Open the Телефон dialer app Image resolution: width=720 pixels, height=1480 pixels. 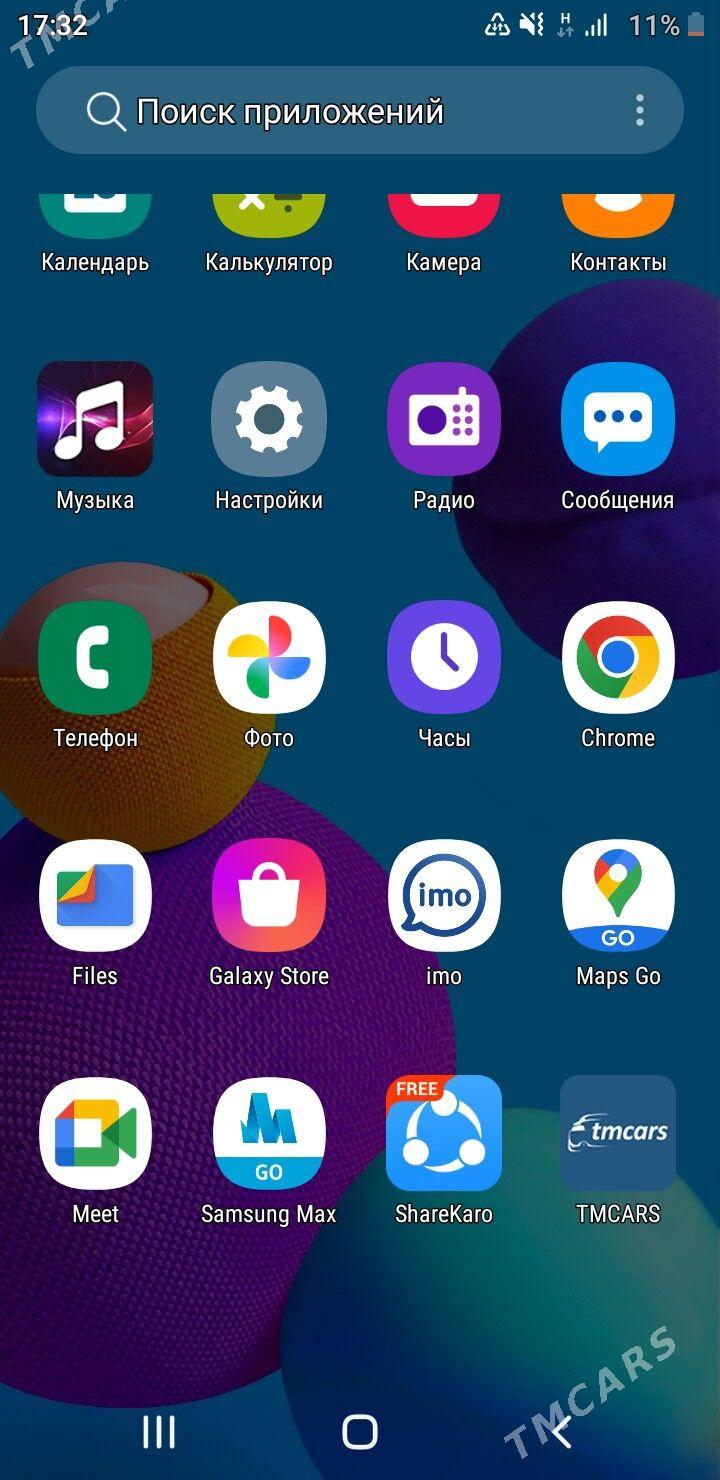(95, 658)
